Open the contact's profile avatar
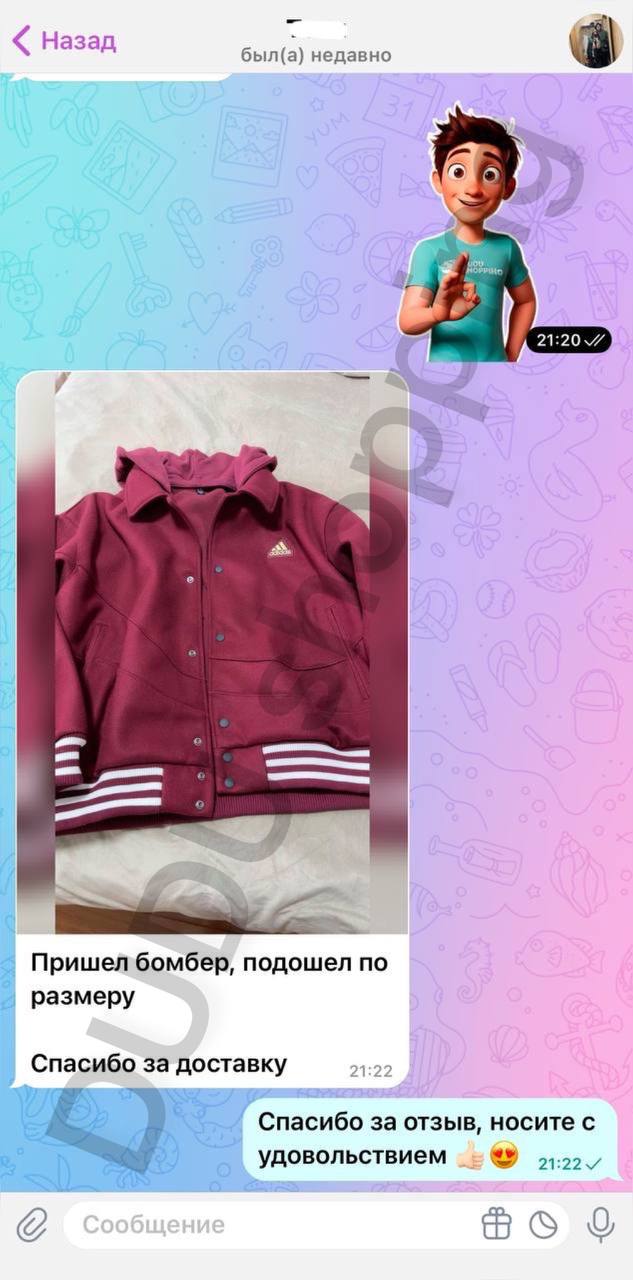Image resolution: width=633 pixels, height=1280 pixels. coord(596,41)
